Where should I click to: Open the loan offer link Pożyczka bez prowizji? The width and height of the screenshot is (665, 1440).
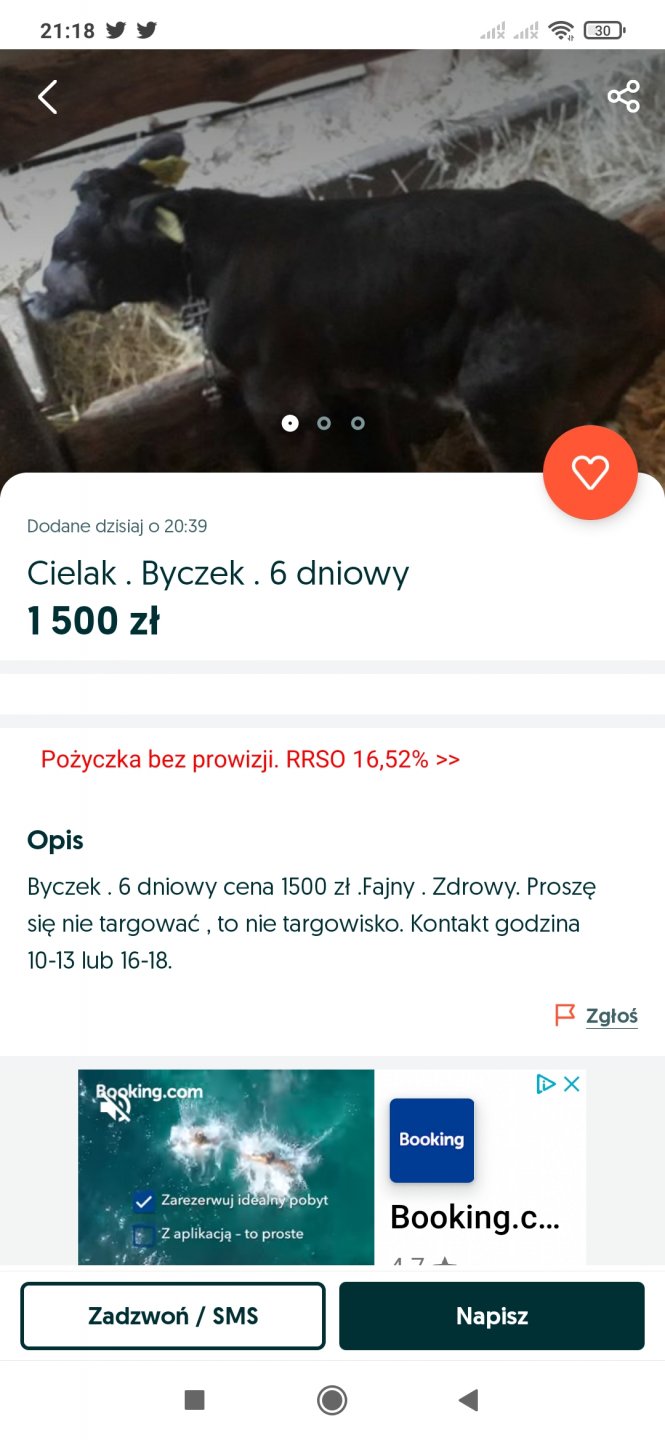[250, 759]
